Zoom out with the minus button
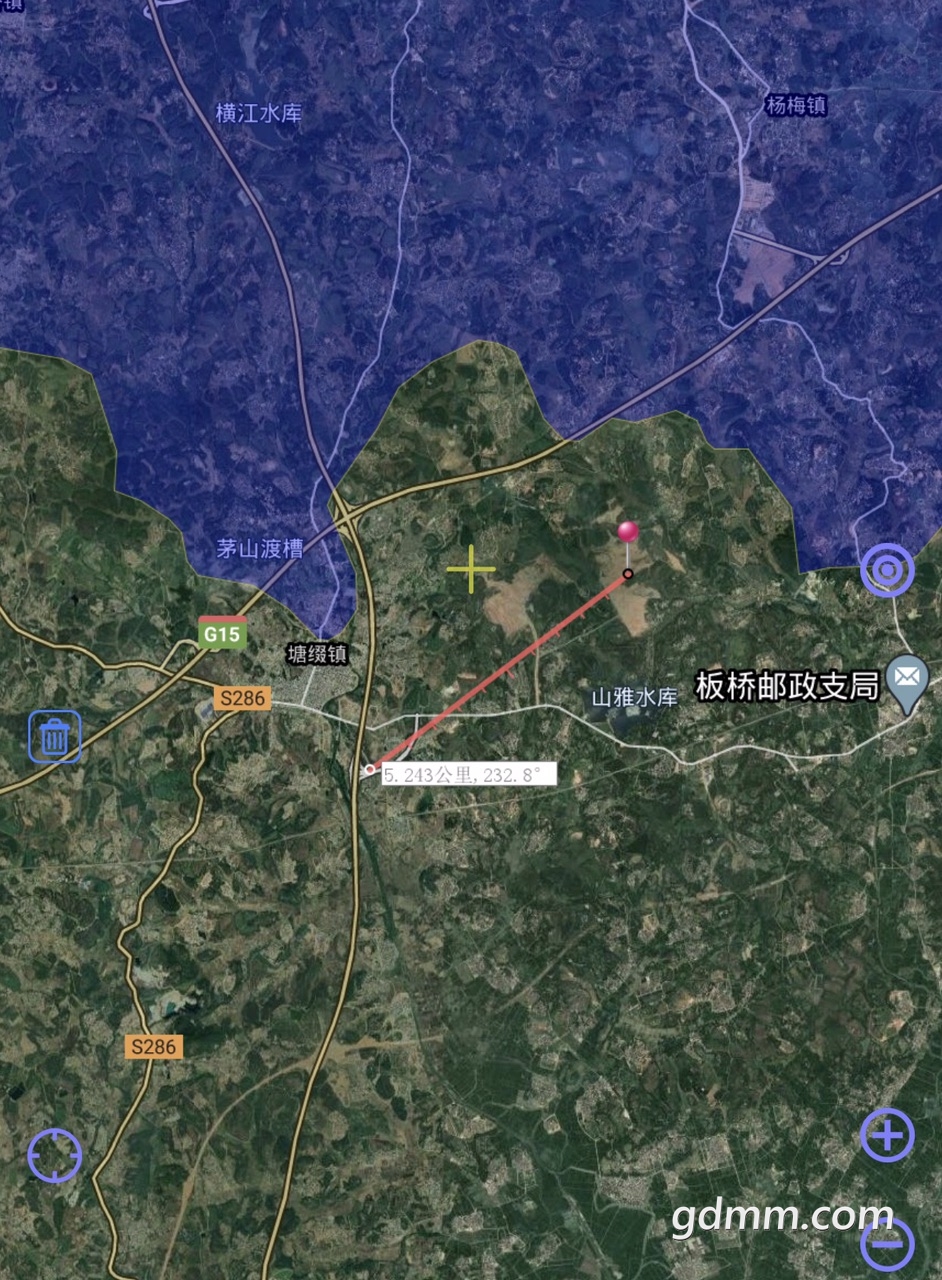Image resolution: width=942 pixels, height=1280 pixels. point(887,1243)
